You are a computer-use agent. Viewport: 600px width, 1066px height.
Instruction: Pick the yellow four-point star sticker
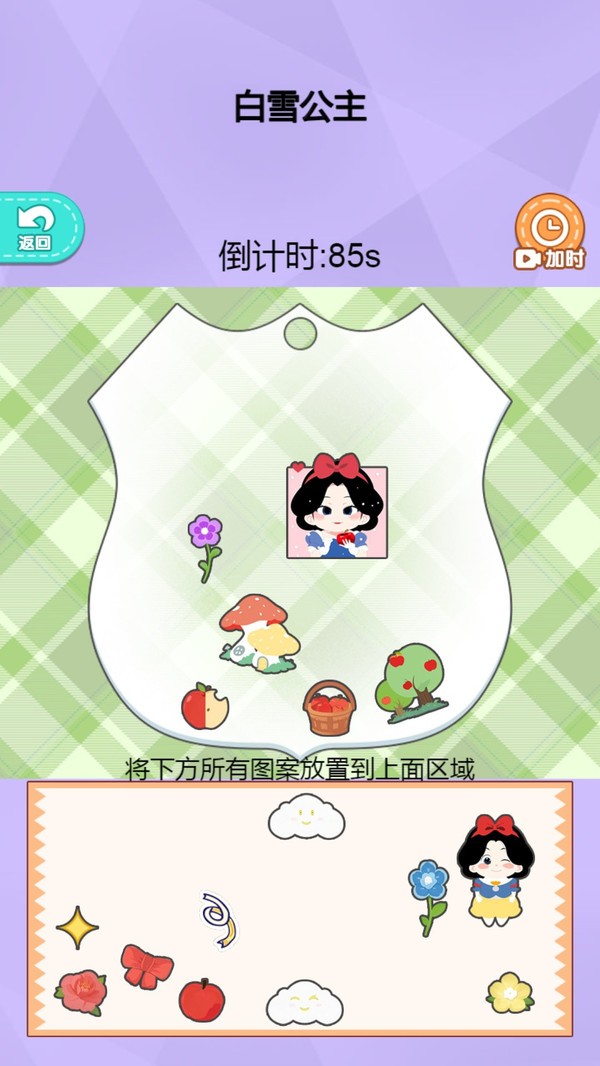77,927
